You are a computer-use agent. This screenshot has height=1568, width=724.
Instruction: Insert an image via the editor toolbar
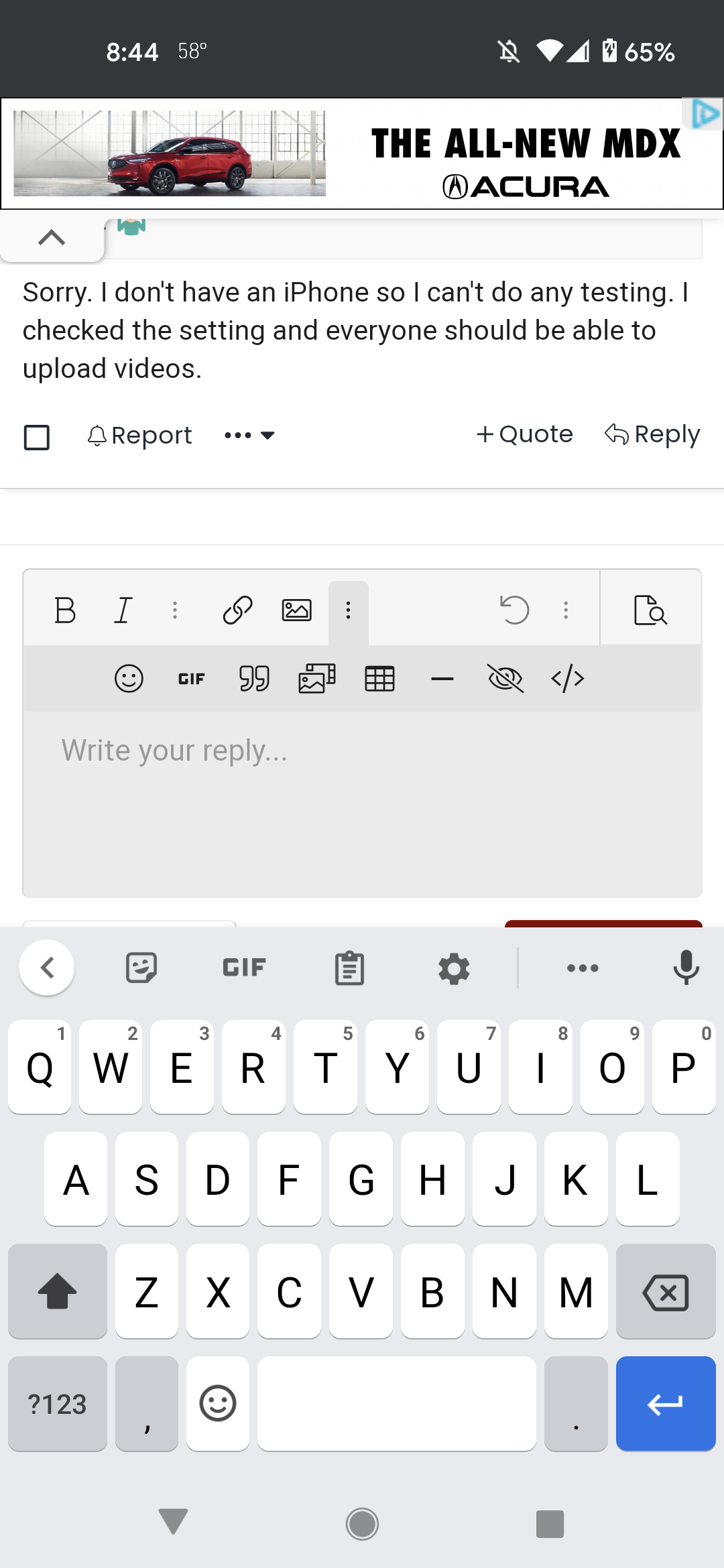click(296, 610)
